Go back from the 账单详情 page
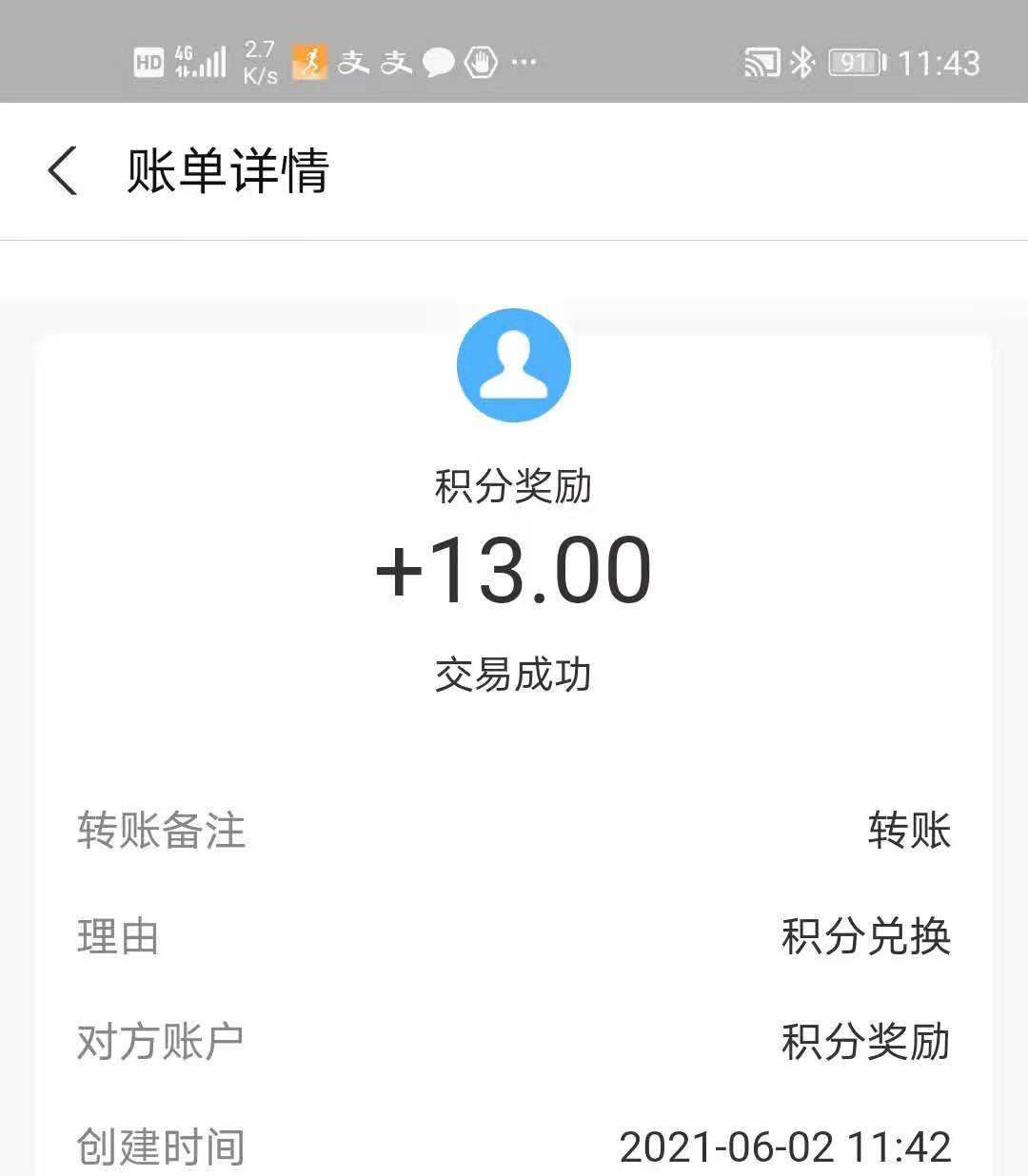Viewport: 1028px width, 1176px height. coord(63,171)
